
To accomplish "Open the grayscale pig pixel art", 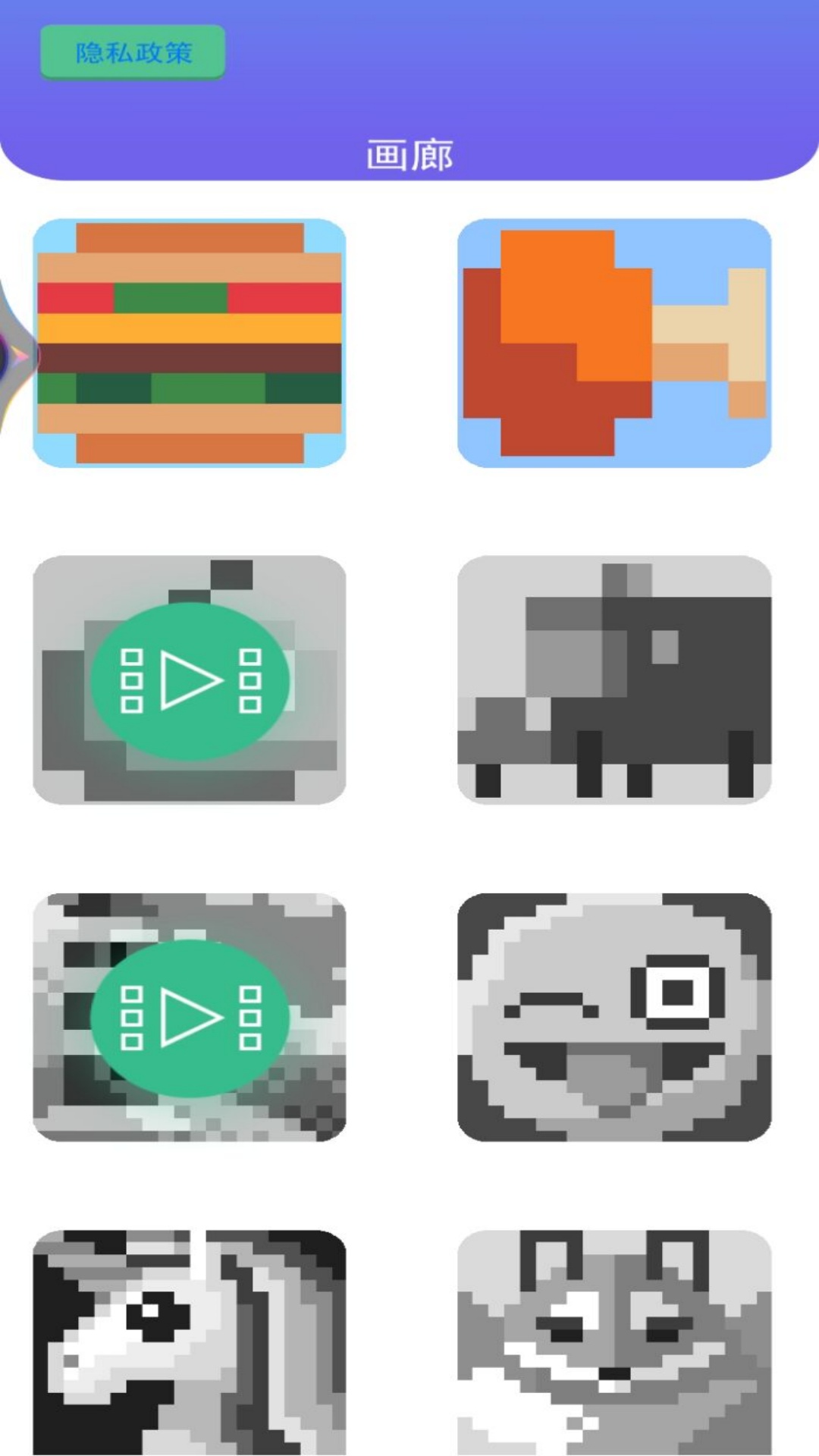I will click(614, 680).
